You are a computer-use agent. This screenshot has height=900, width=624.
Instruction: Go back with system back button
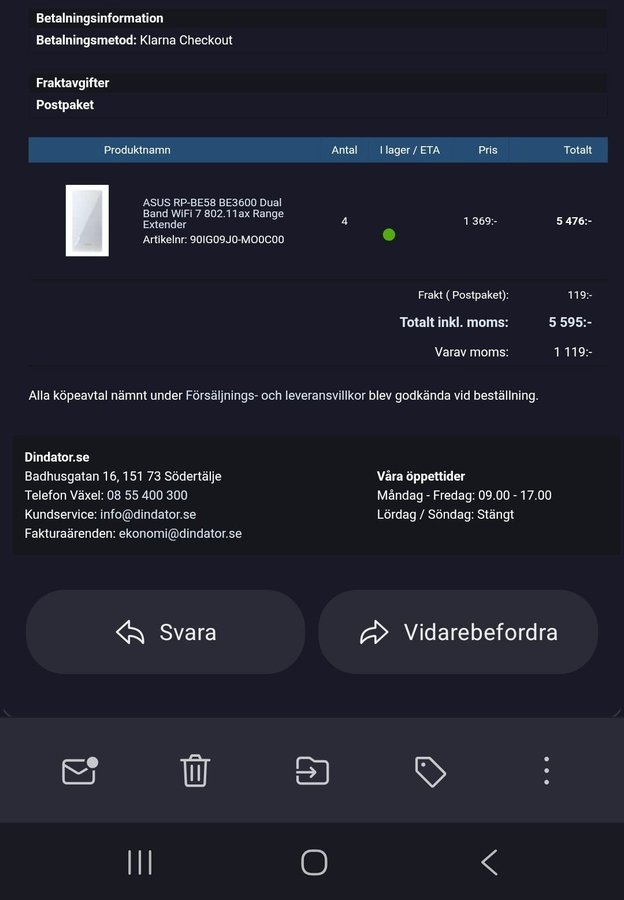point(489,862)
